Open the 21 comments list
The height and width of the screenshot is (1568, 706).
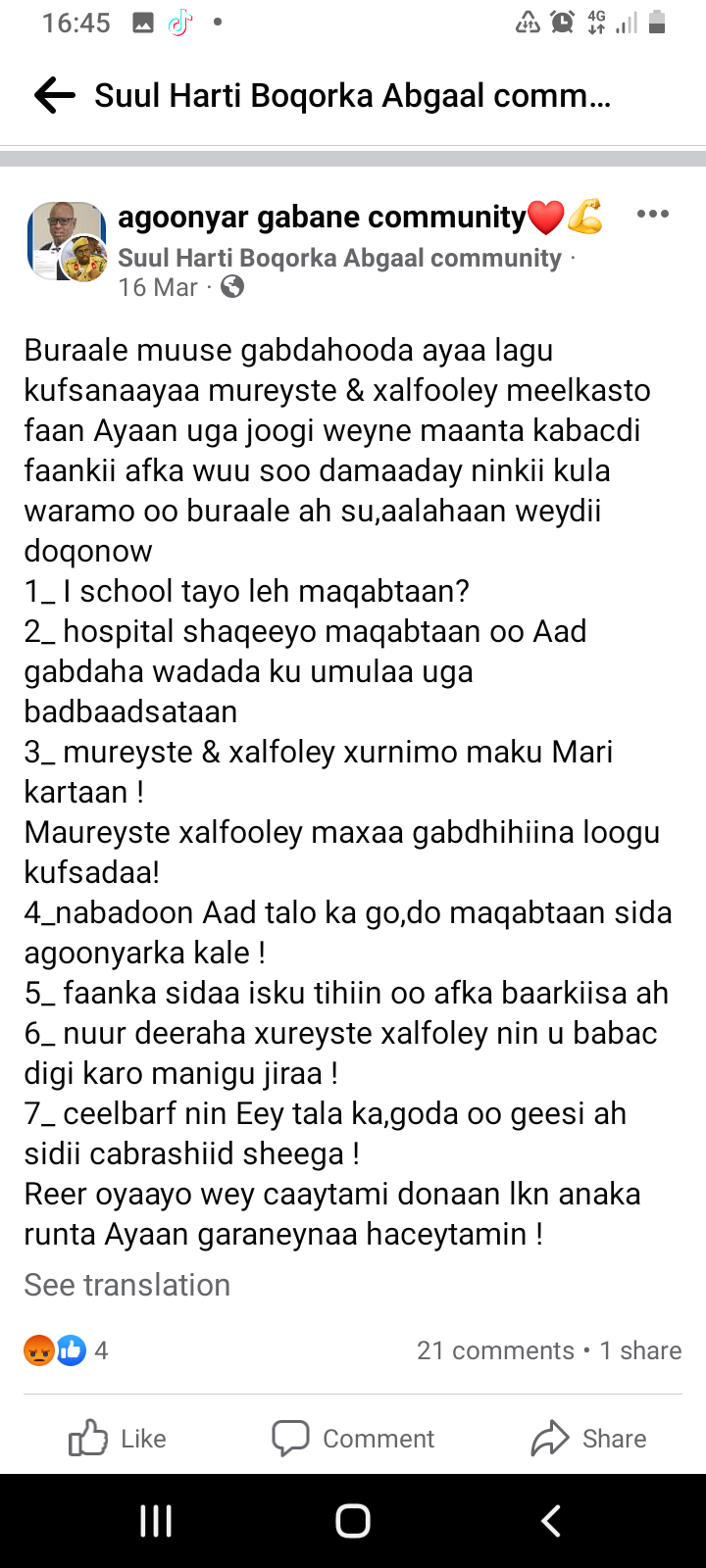[495, 1350]
